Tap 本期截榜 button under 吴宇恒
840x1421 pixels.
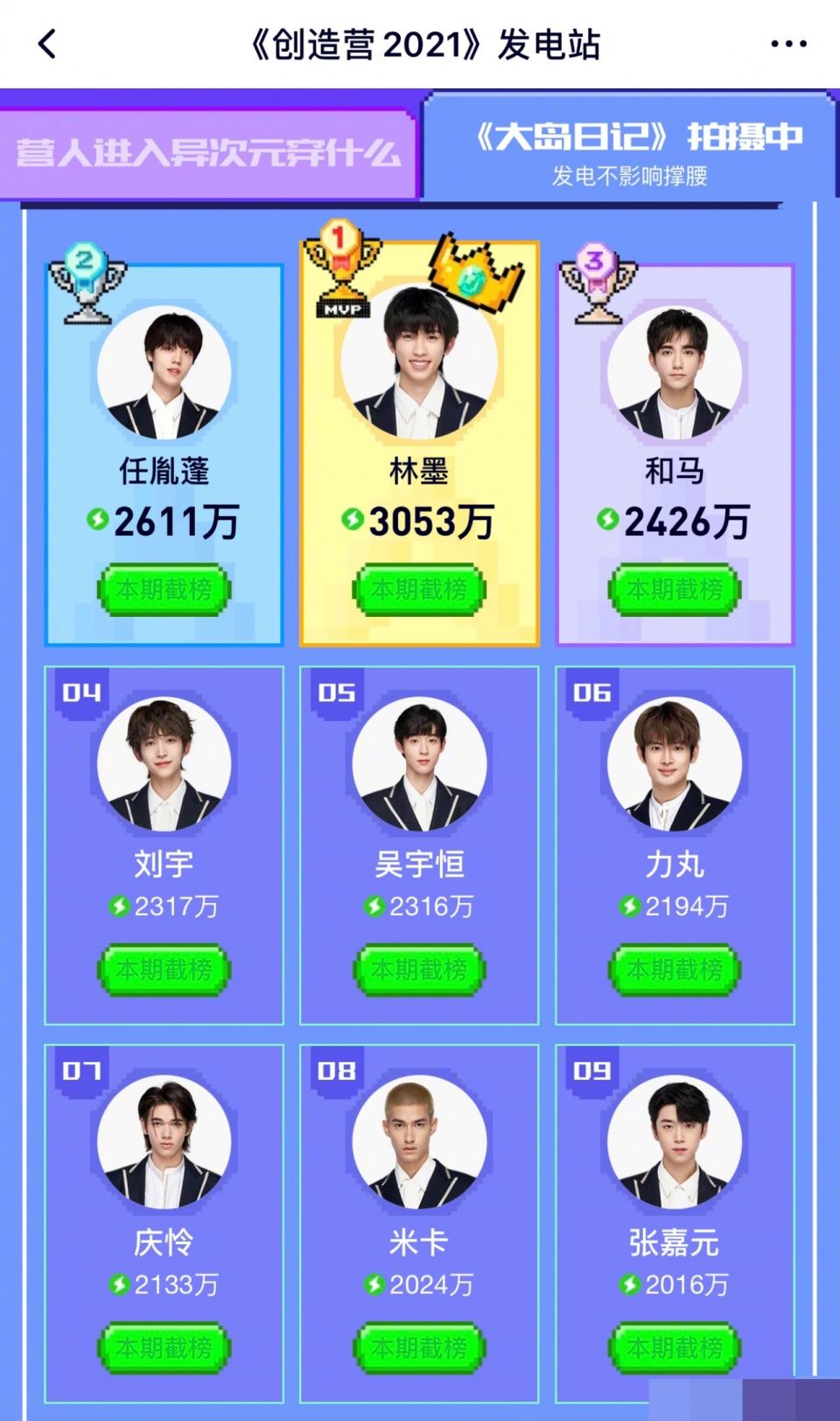click(419, 969)
